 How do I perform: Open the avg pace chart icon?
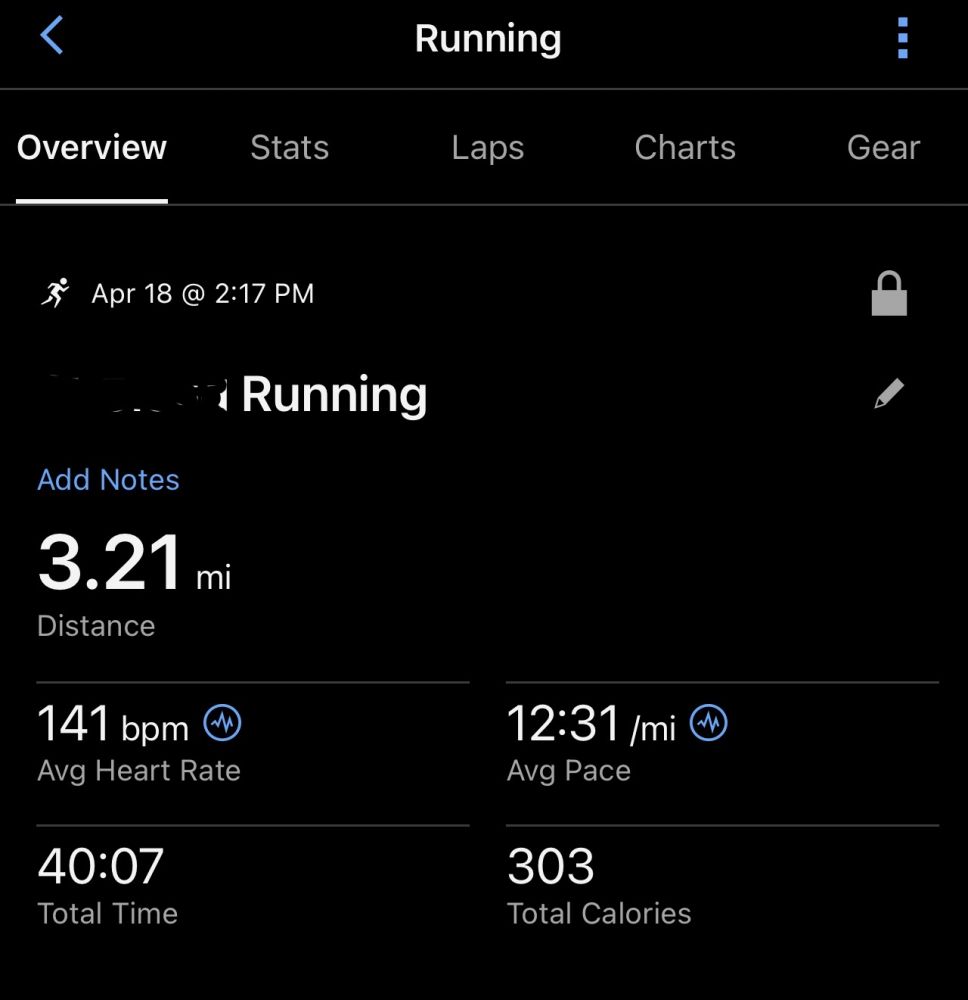click(709, 722)
